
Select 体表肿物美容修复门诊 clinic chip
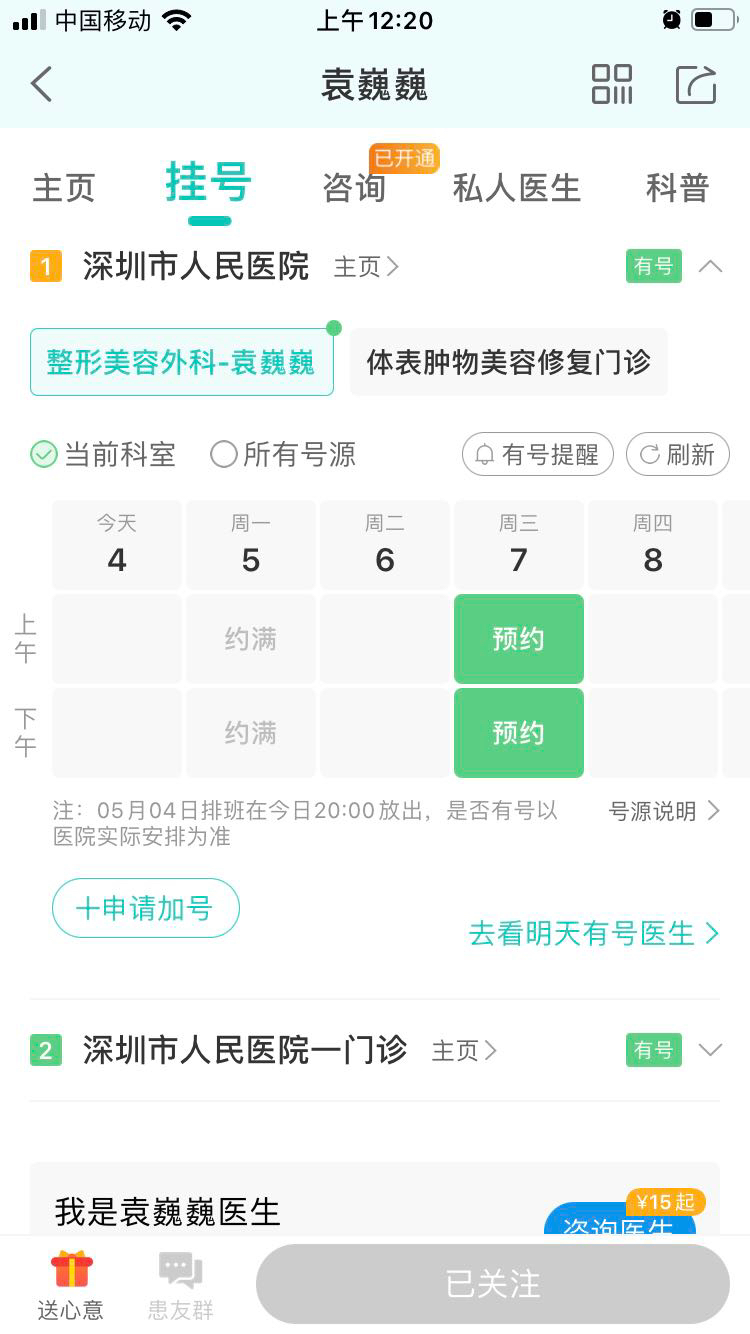pos(508,362)
